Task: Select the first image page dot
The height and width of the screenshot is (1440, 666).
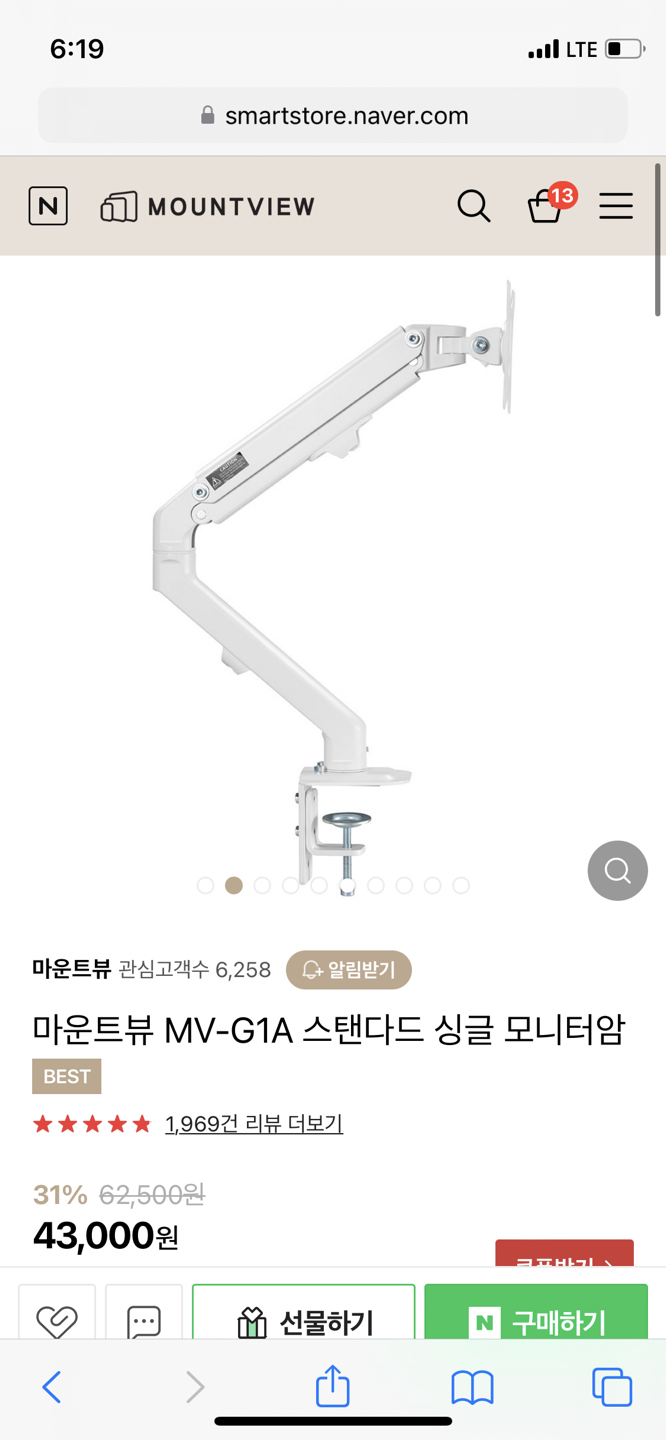Action: click(206, 885)
